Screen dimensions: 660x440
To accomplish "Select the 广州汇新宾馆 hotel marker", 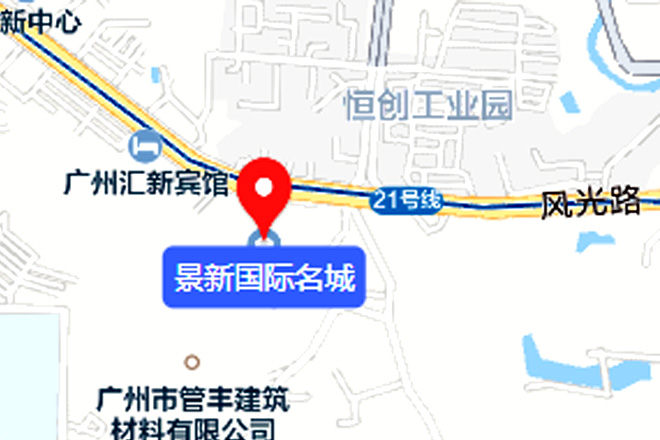I will click(x=148, y=146).
